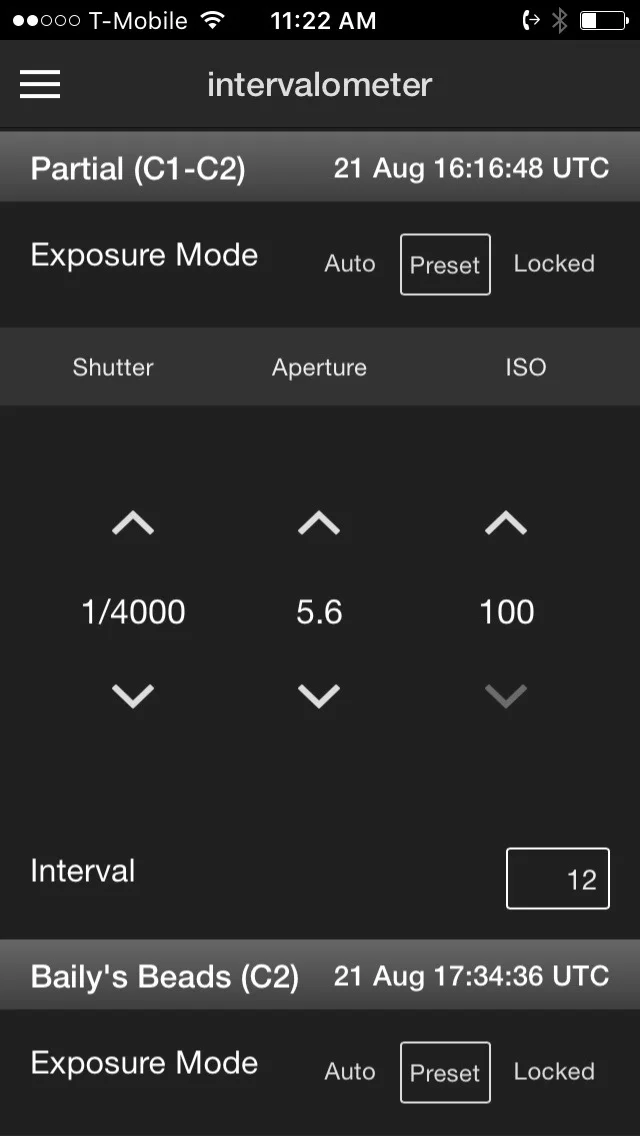Increase the shutter speed with up arrow
This screenshot has width=640, height=1136.
133,523
